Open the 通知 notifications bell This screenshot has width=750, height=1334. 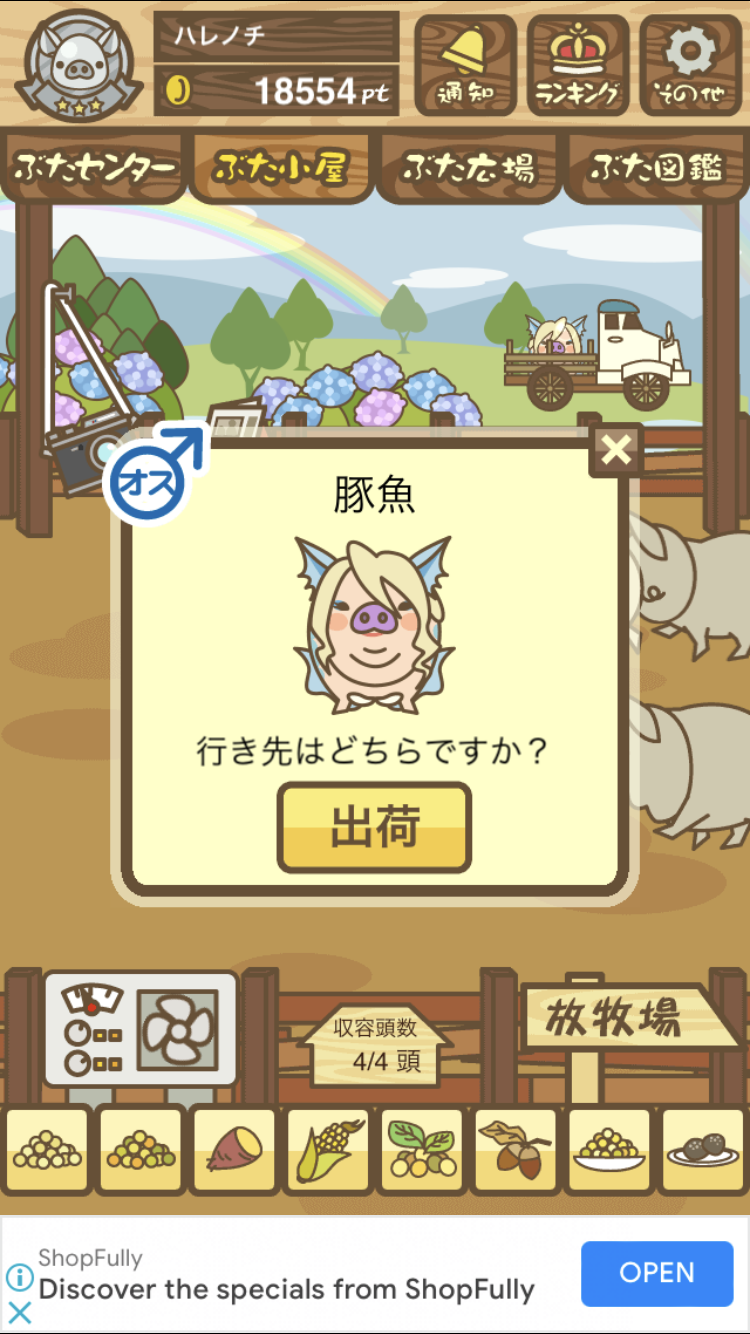click(465, 65)
